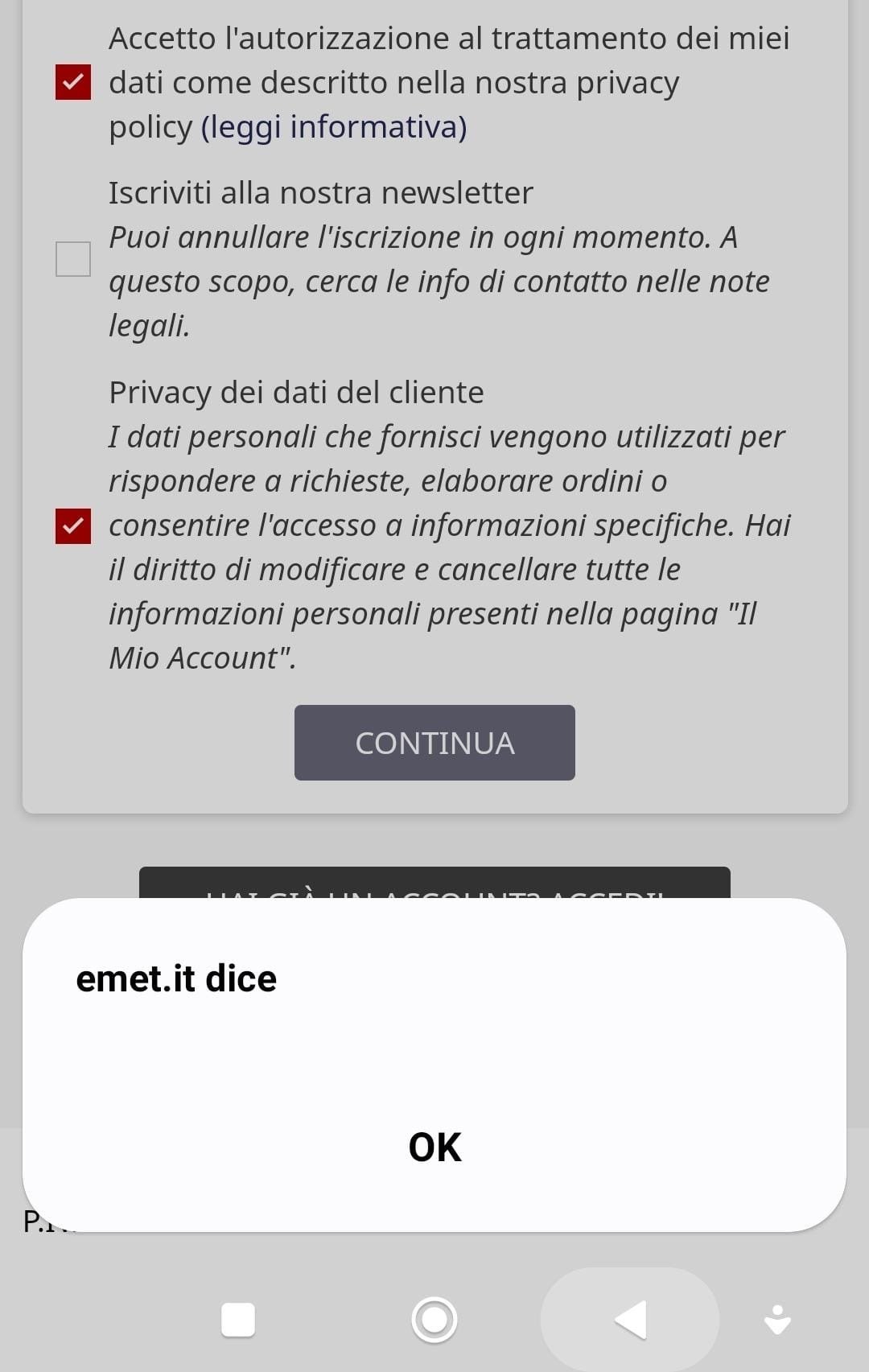This screenshot has height=1372, width=869.
Task: Uncheck the customer data privacy checkbox
Action: click(x=72, y=525)
